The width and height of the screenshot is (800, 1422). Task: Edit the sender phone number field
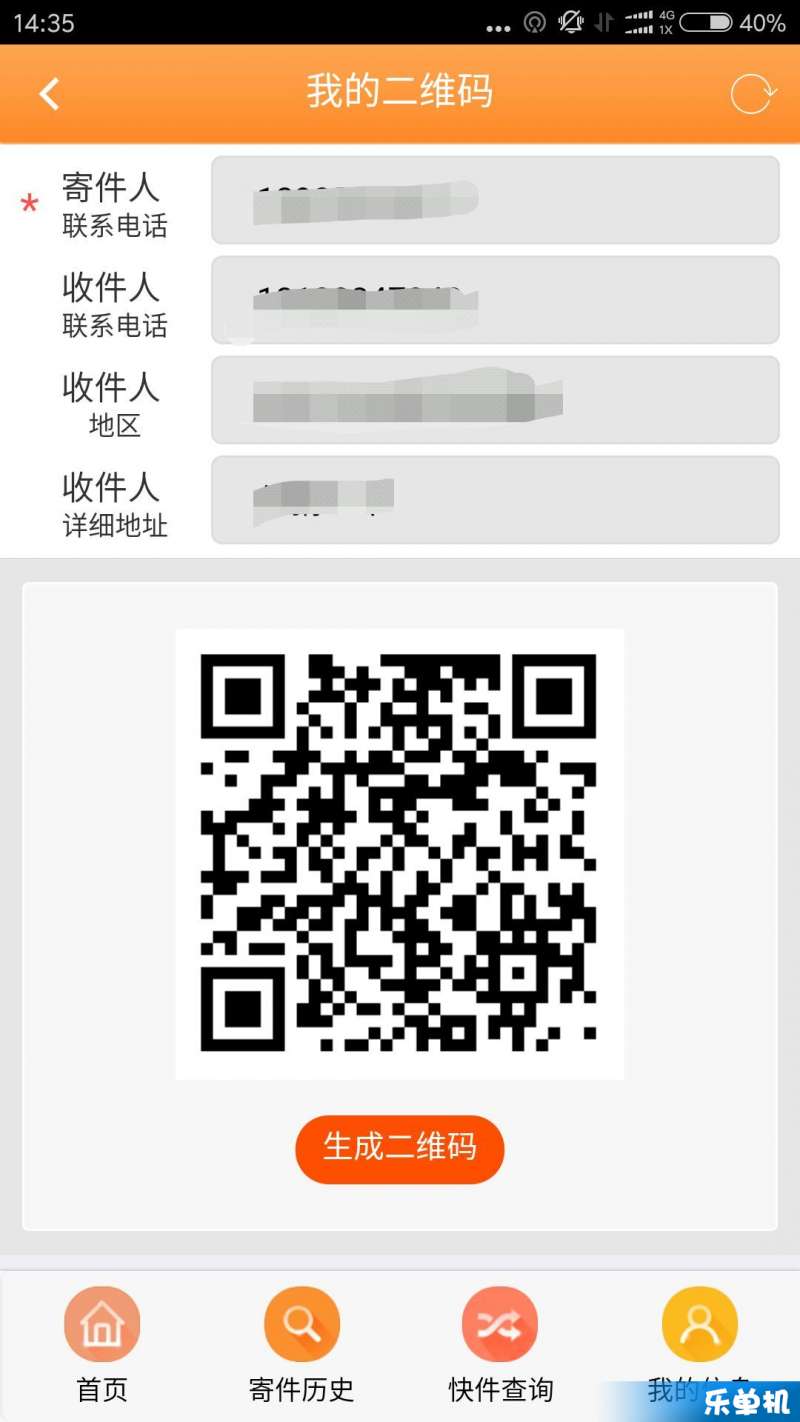point(495,200)
